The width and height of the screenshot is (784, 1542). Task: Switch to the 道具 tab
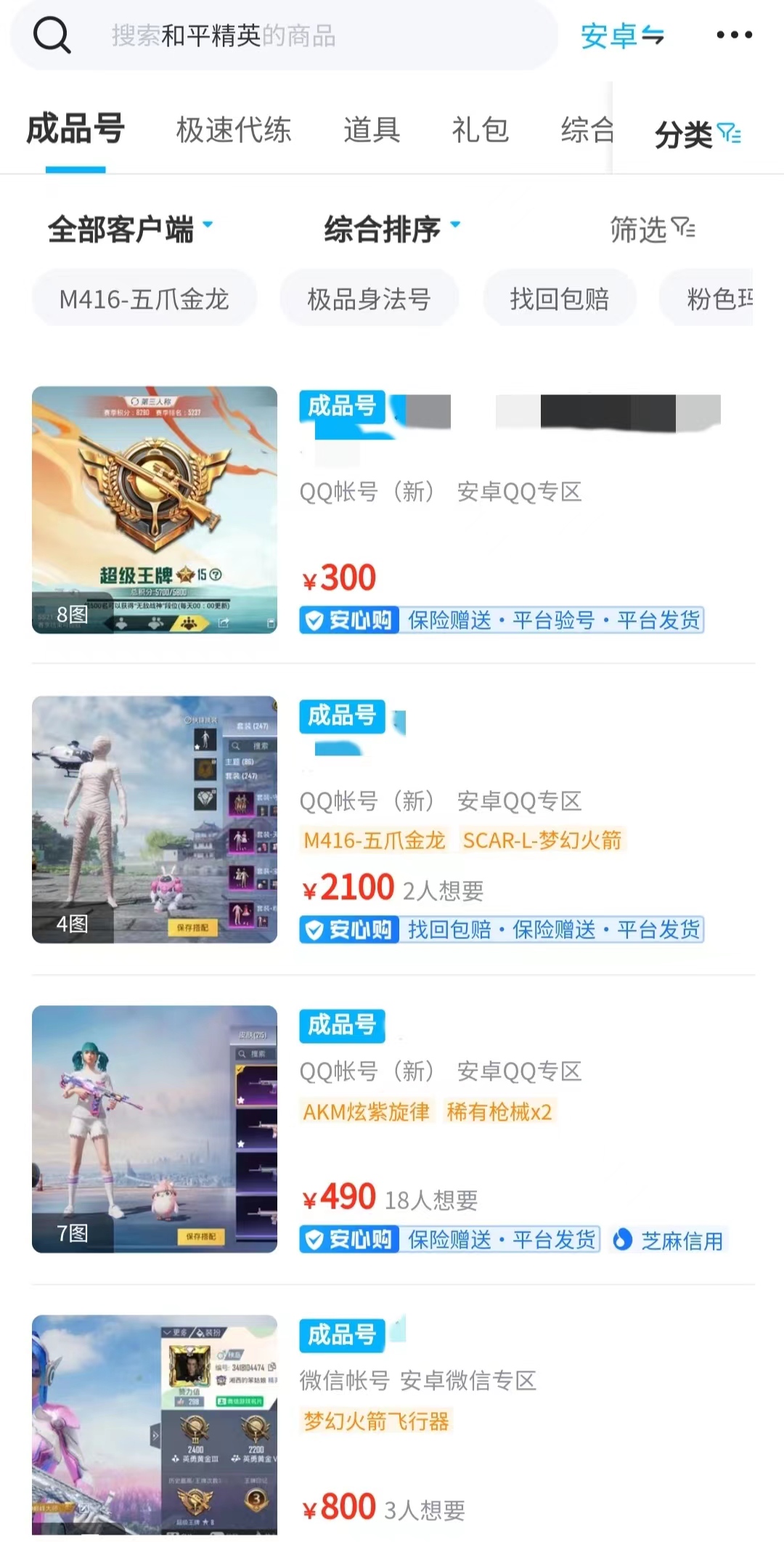[372, 130]
